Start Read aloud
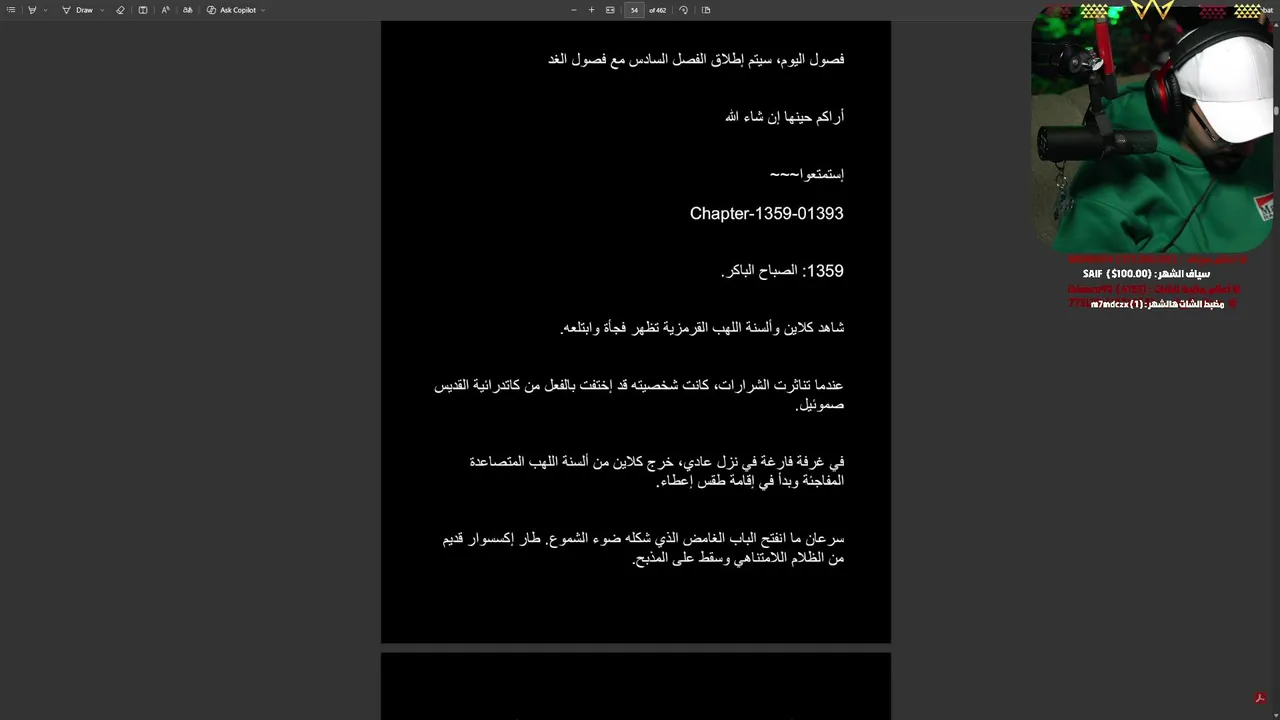The height and width of the screenshot is (720, 1280). [x=165, y=10]
